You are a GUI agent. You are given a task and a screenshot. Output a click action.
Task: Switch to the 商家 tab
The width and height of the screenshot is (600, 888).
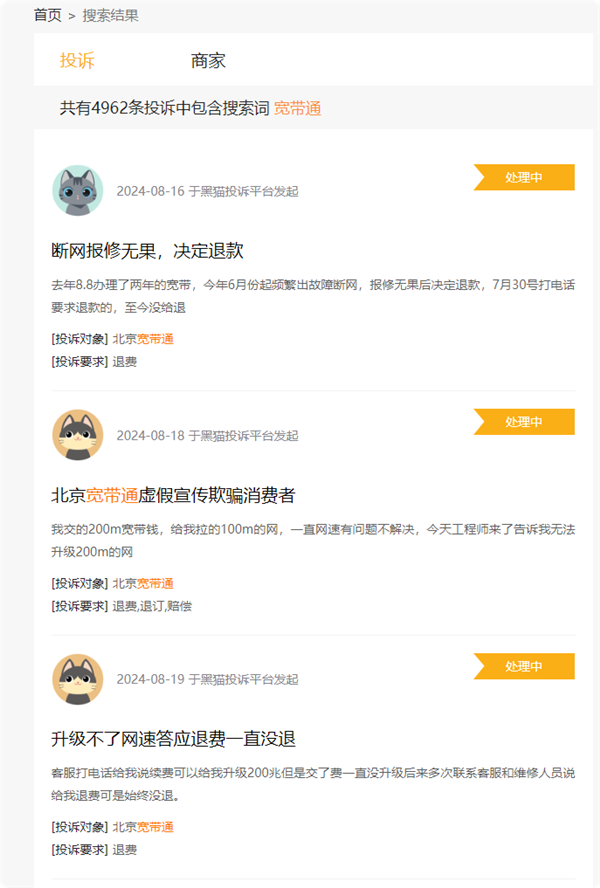[x=208, y=61]
